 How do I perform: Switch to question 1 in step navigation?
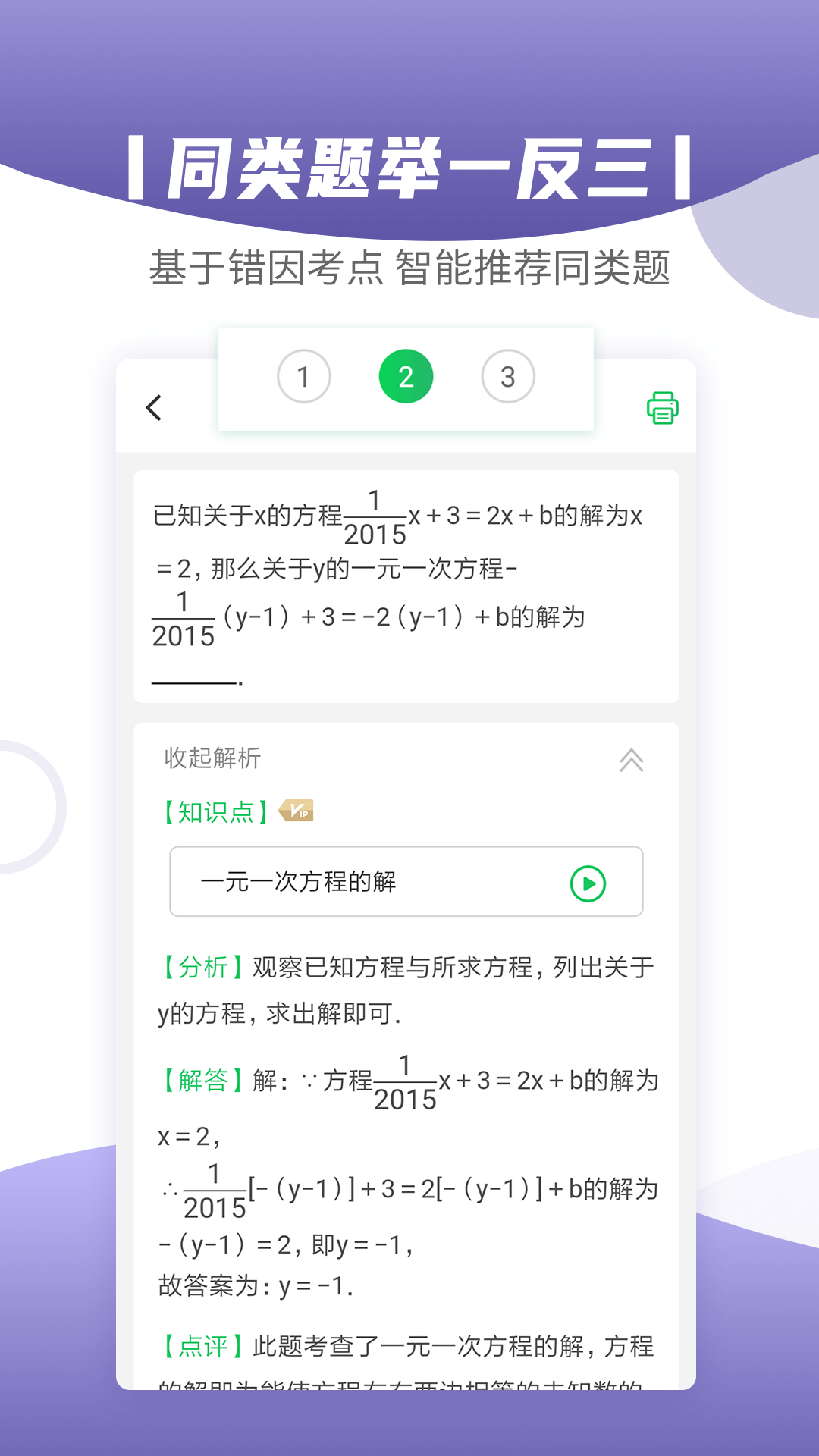[304, 375]
